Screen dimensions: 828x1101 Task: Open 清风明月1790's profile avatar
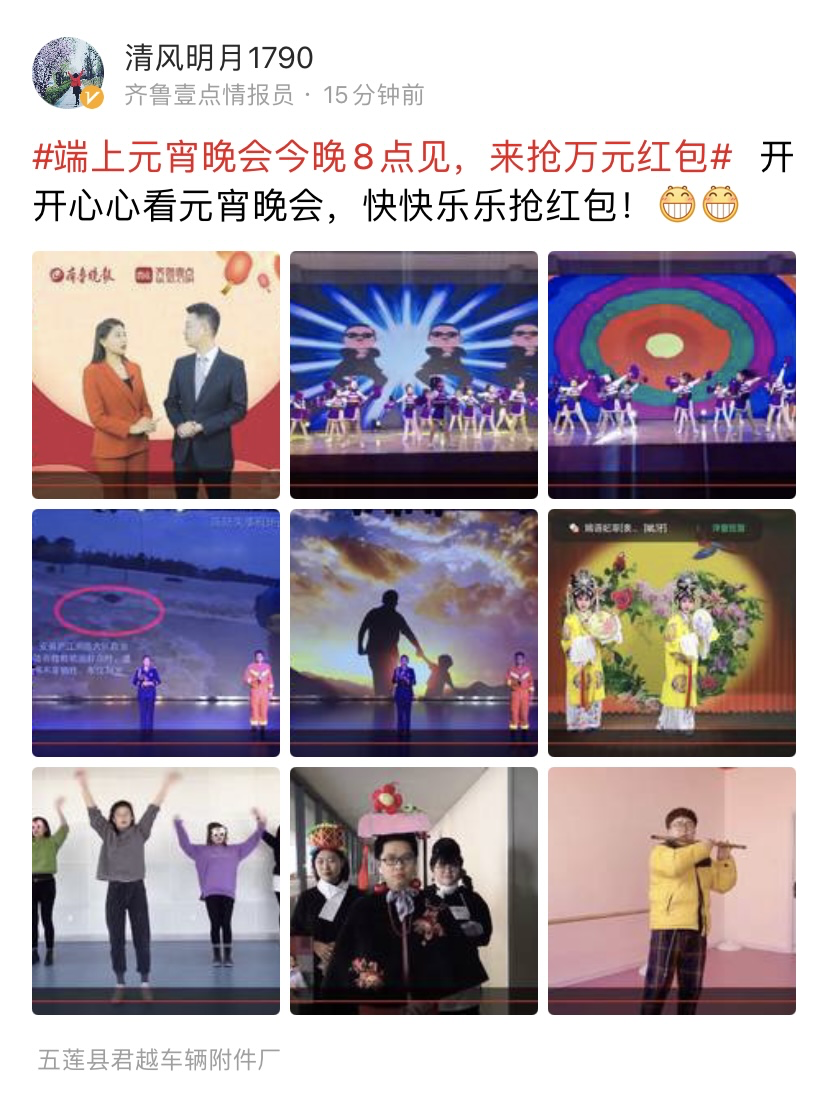68,73
